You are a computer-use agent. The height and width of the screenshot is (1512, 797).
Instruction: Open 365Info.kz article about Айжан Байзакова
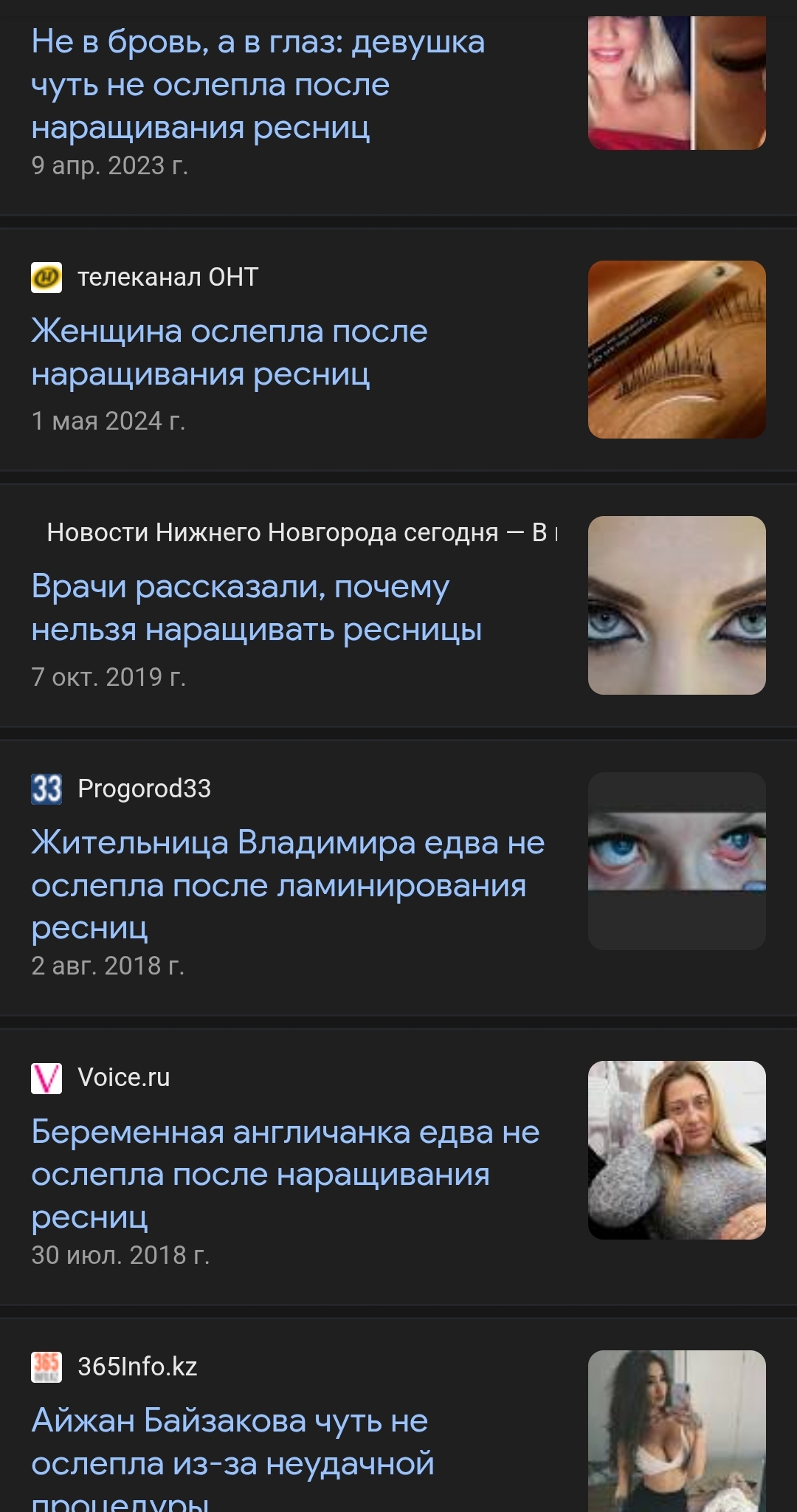[x=232, y=1442]
